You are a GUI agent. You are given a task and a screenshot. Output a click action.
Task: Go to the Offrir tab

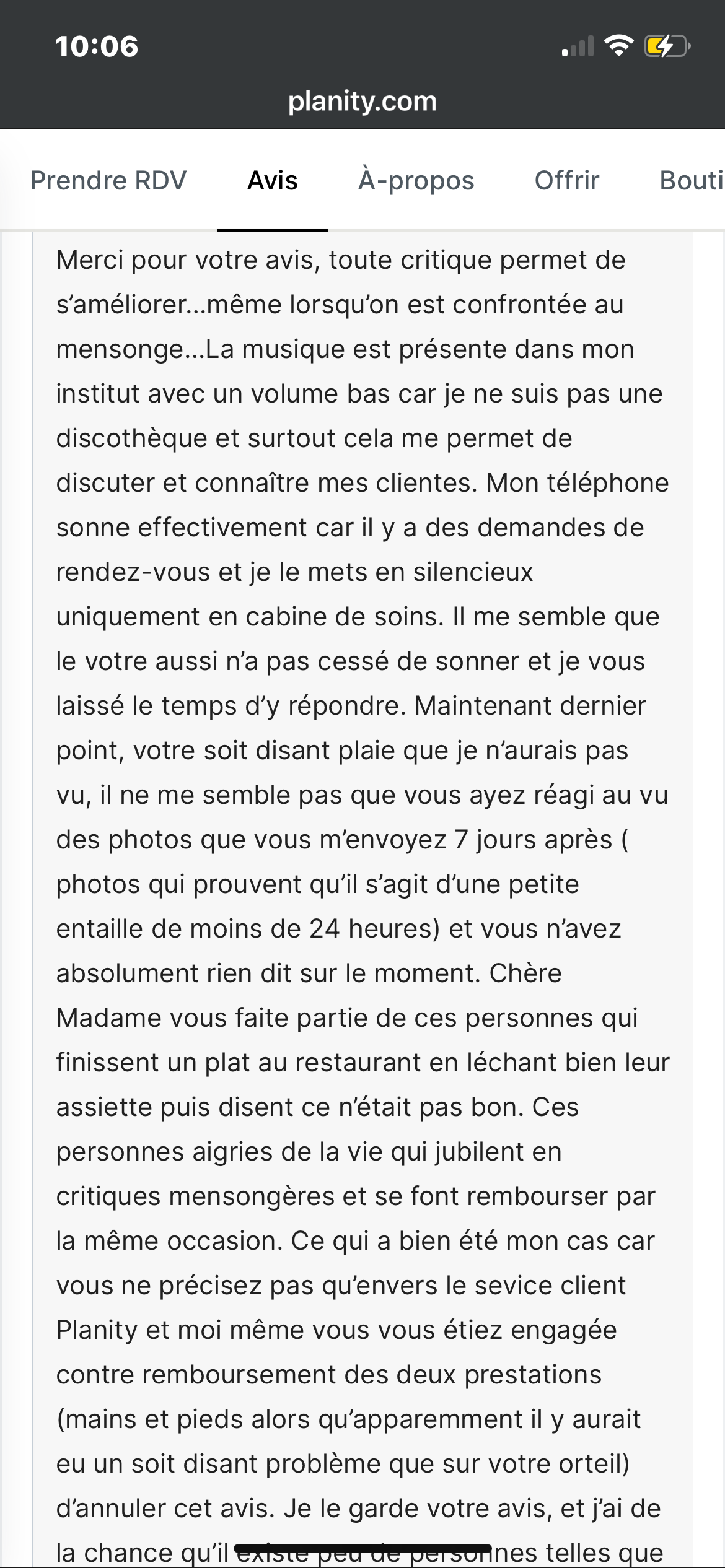coord(567,181)
